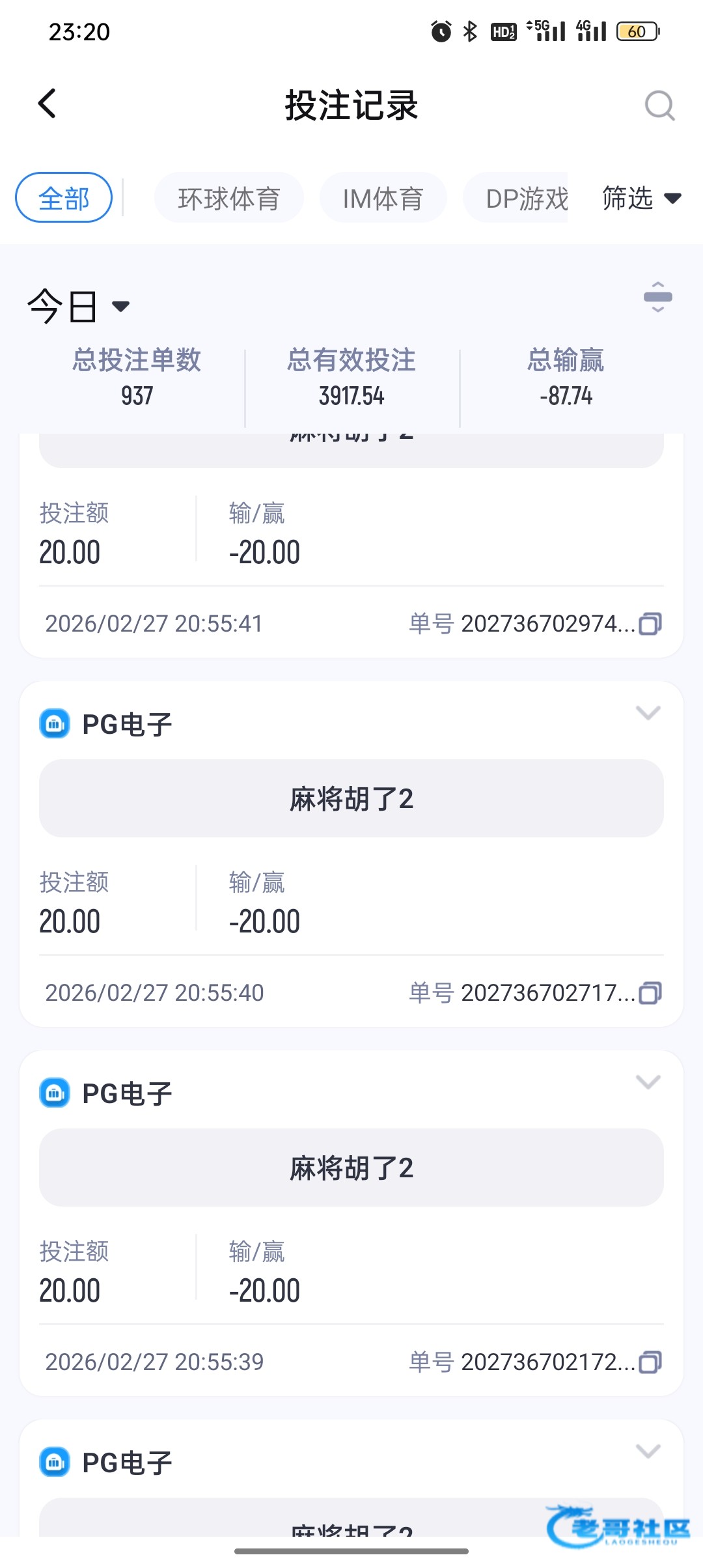Screen dimensions: 703x1568
Task: Switch to the IM体育 tab
Action: pyautogui.click(x=383, y=198)
